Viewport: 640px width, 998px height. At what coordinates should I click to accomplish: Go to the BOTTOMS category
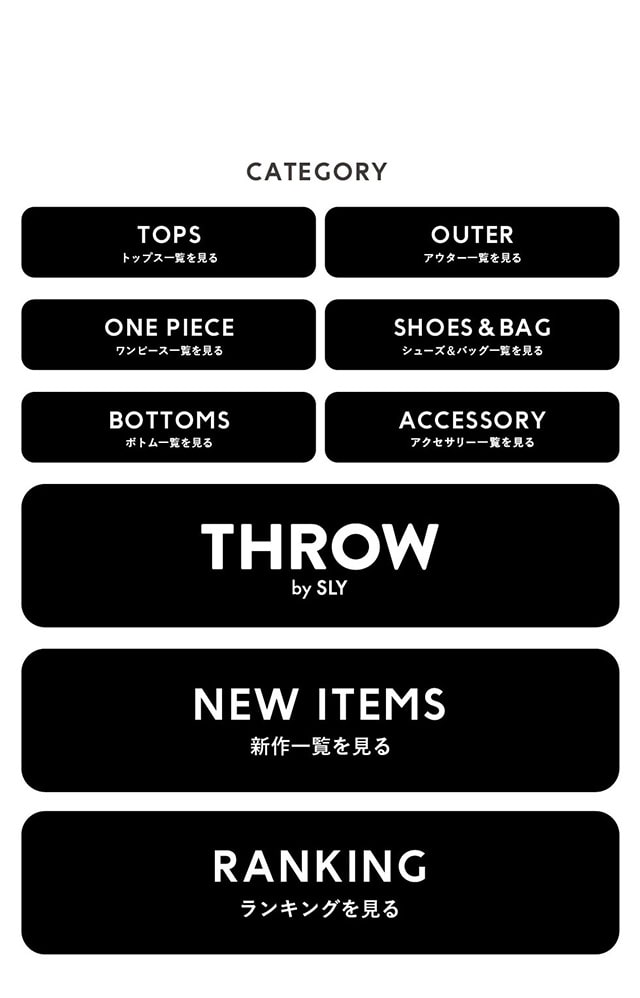[x=168, y=427]
